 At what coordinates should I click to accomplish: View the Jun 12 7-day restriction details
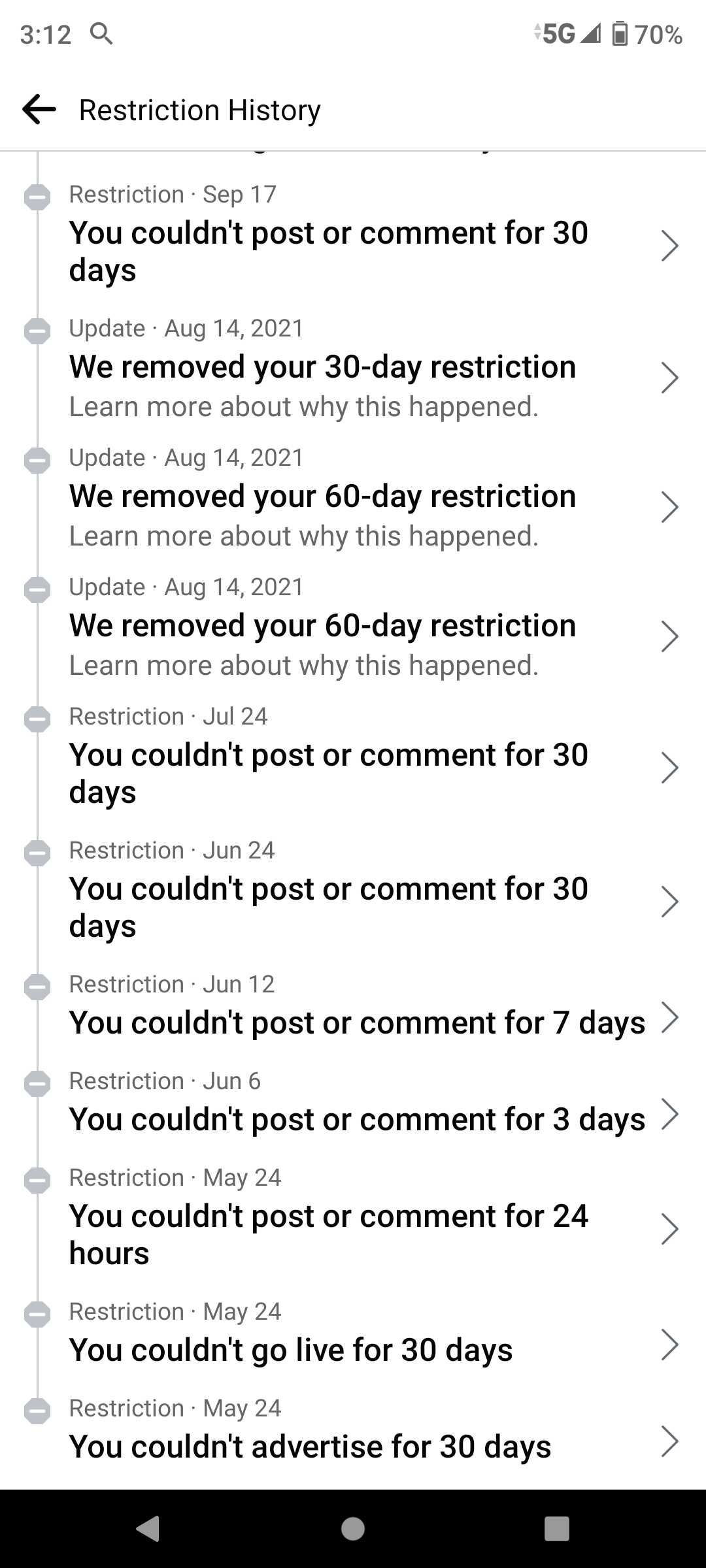coord(353,1018)
